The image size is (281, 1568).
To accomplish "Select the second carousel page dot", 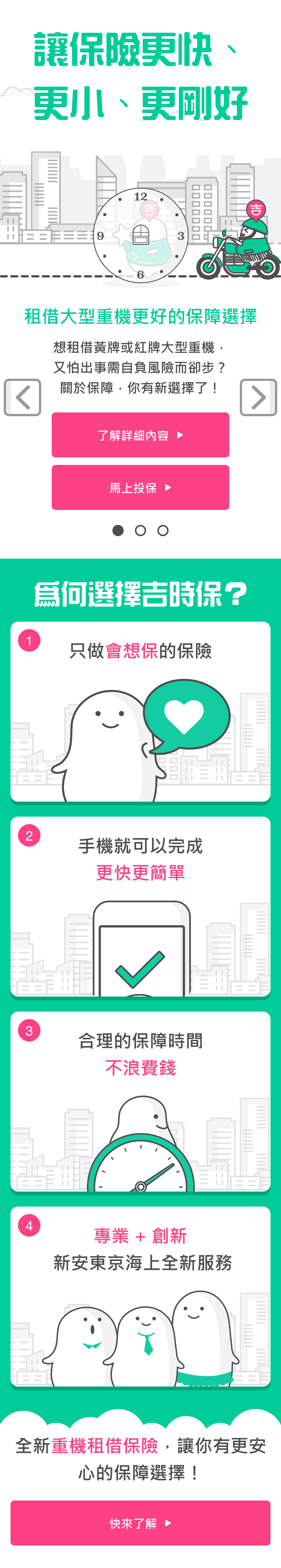I will pos(140,530).
